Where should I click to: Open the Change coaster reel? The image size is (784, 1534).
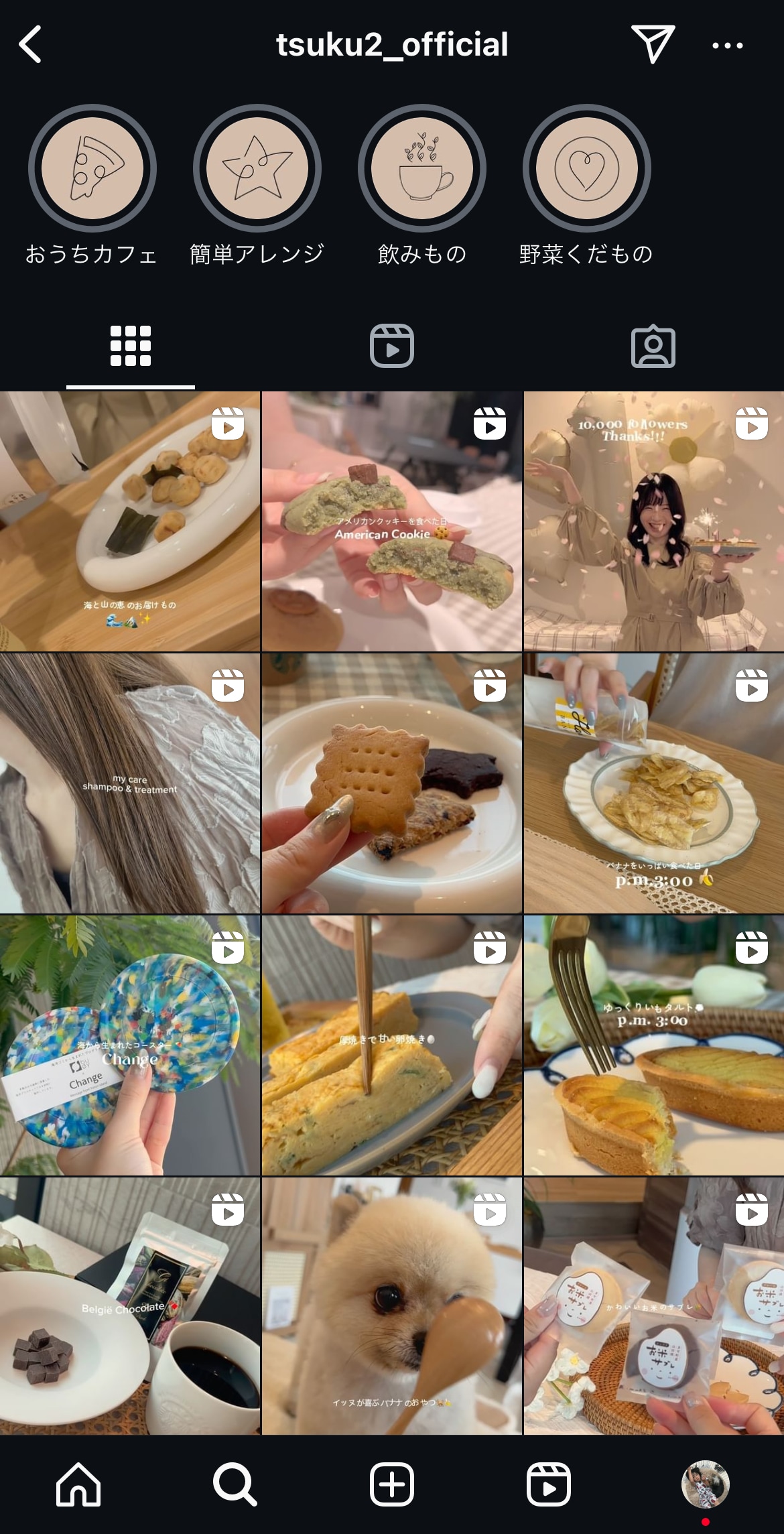click(130, 1045)
